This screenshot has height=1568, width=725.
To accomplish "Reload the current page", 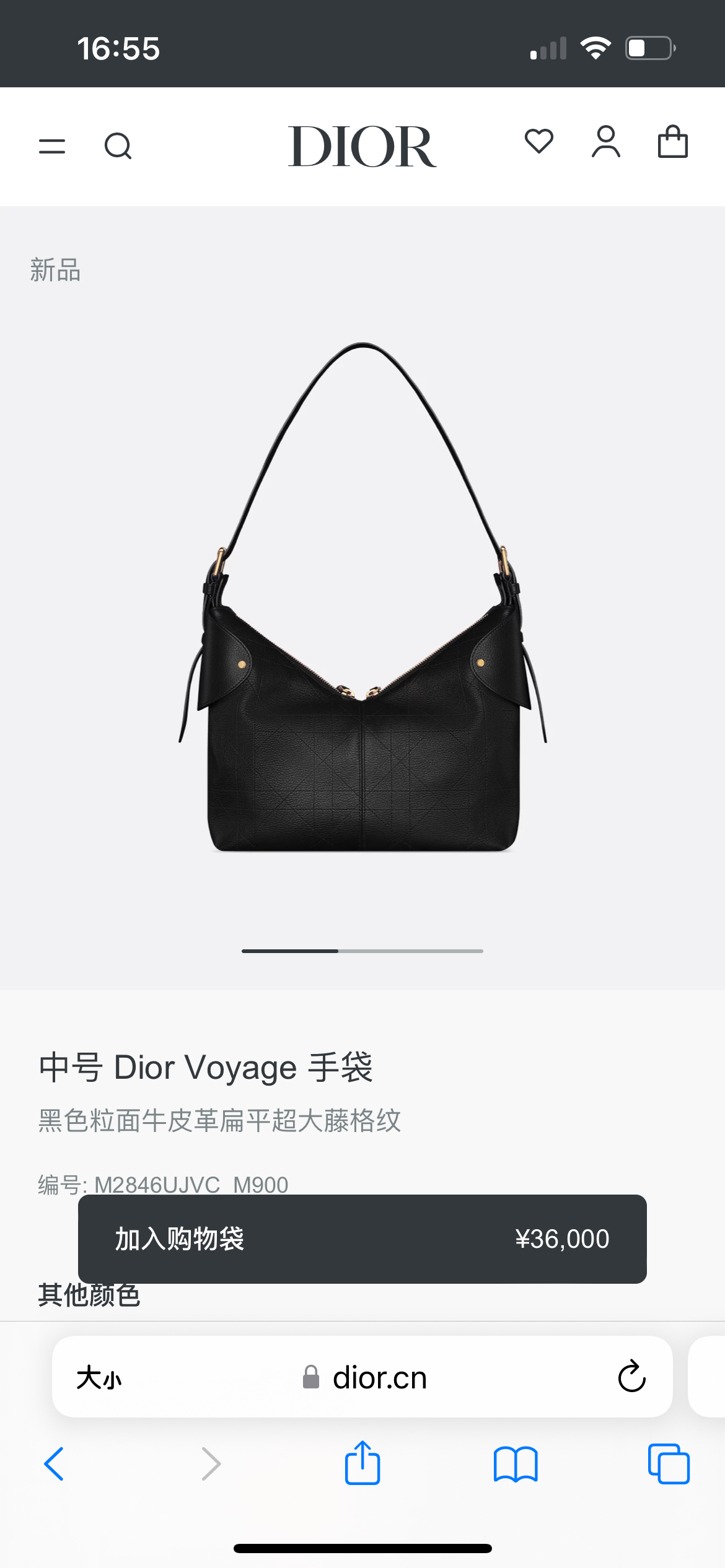I will pyautogui.click(x=631, y=1377).
